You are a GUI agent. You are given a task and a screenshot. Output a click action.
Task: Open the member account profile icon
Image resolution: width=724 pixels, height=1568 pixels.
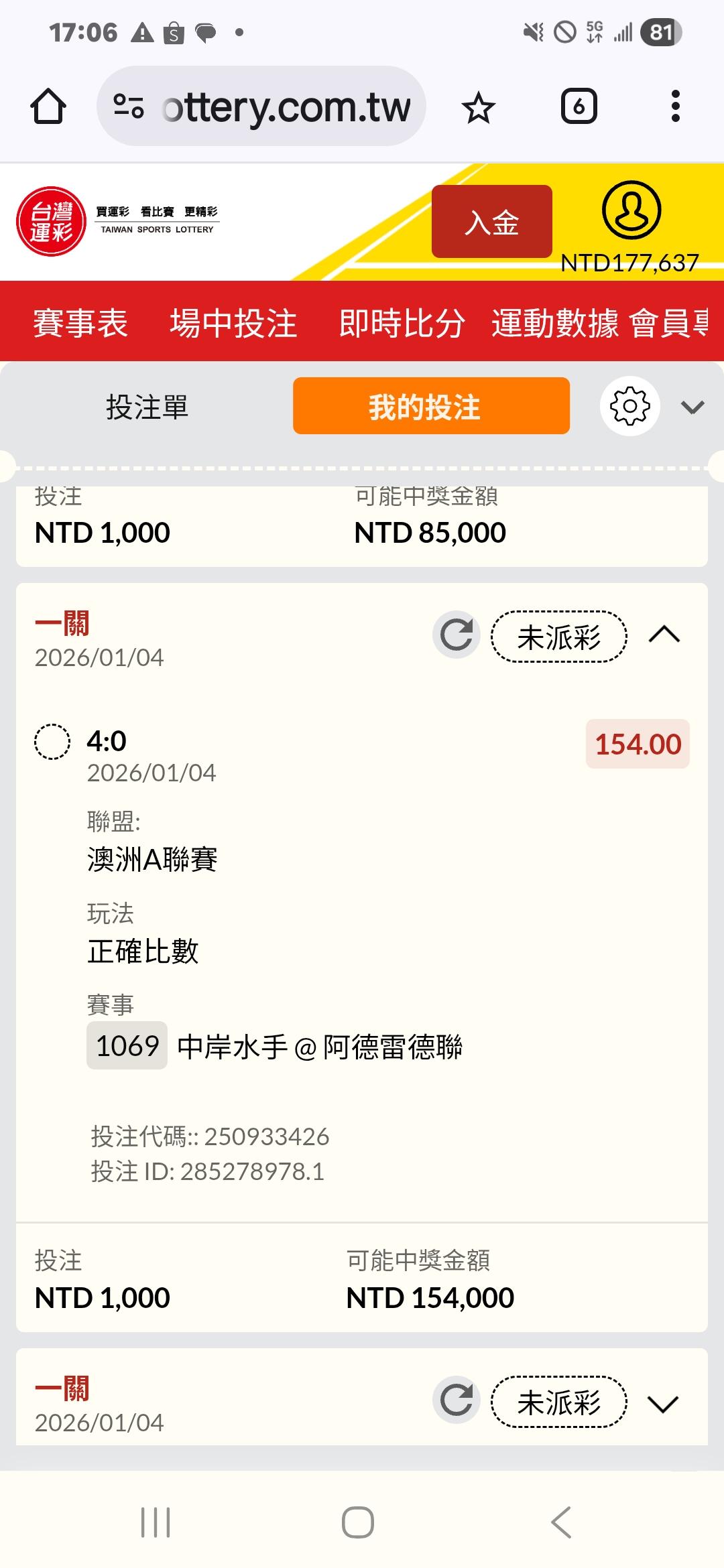(631, 210)
